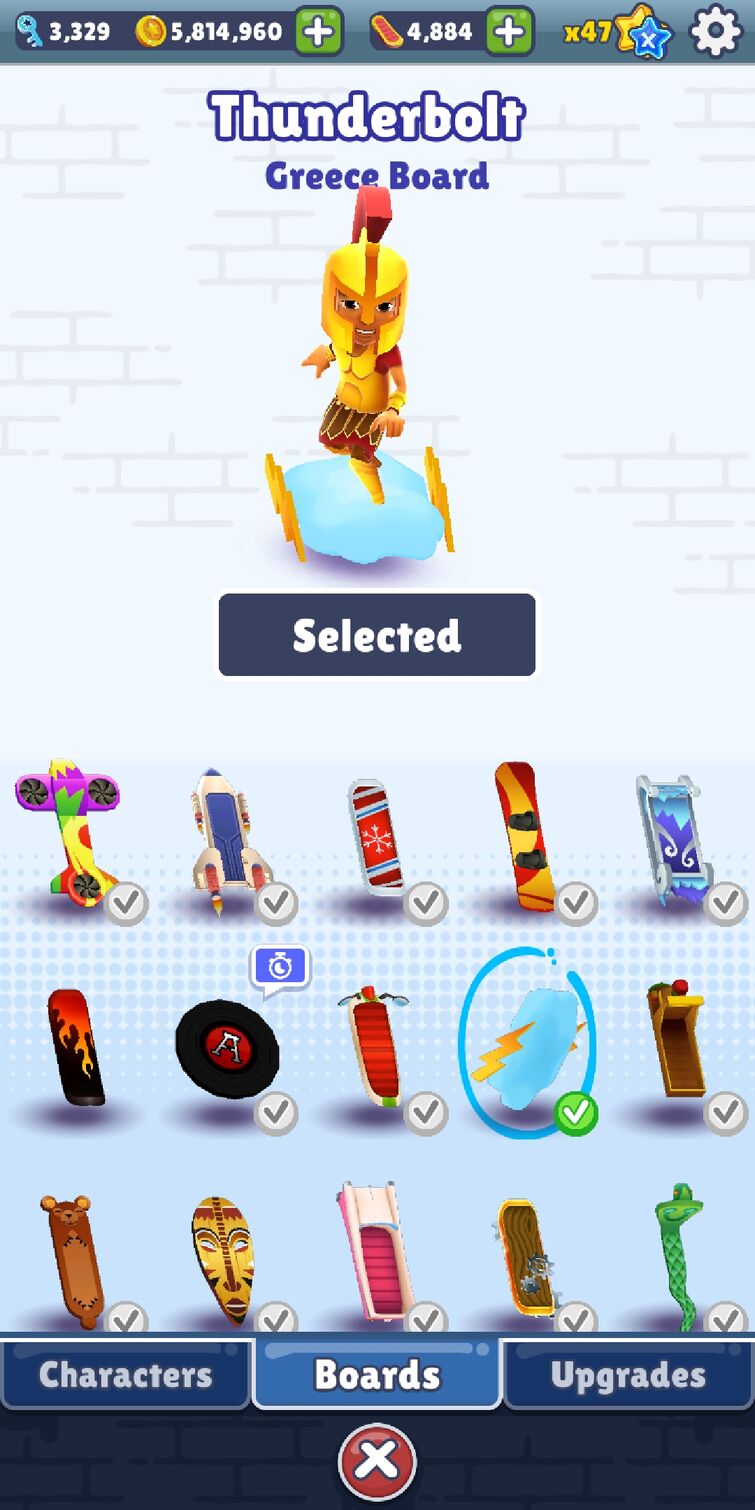Tap the Selected button
The image size is (755, 1510).
(377, 635)
